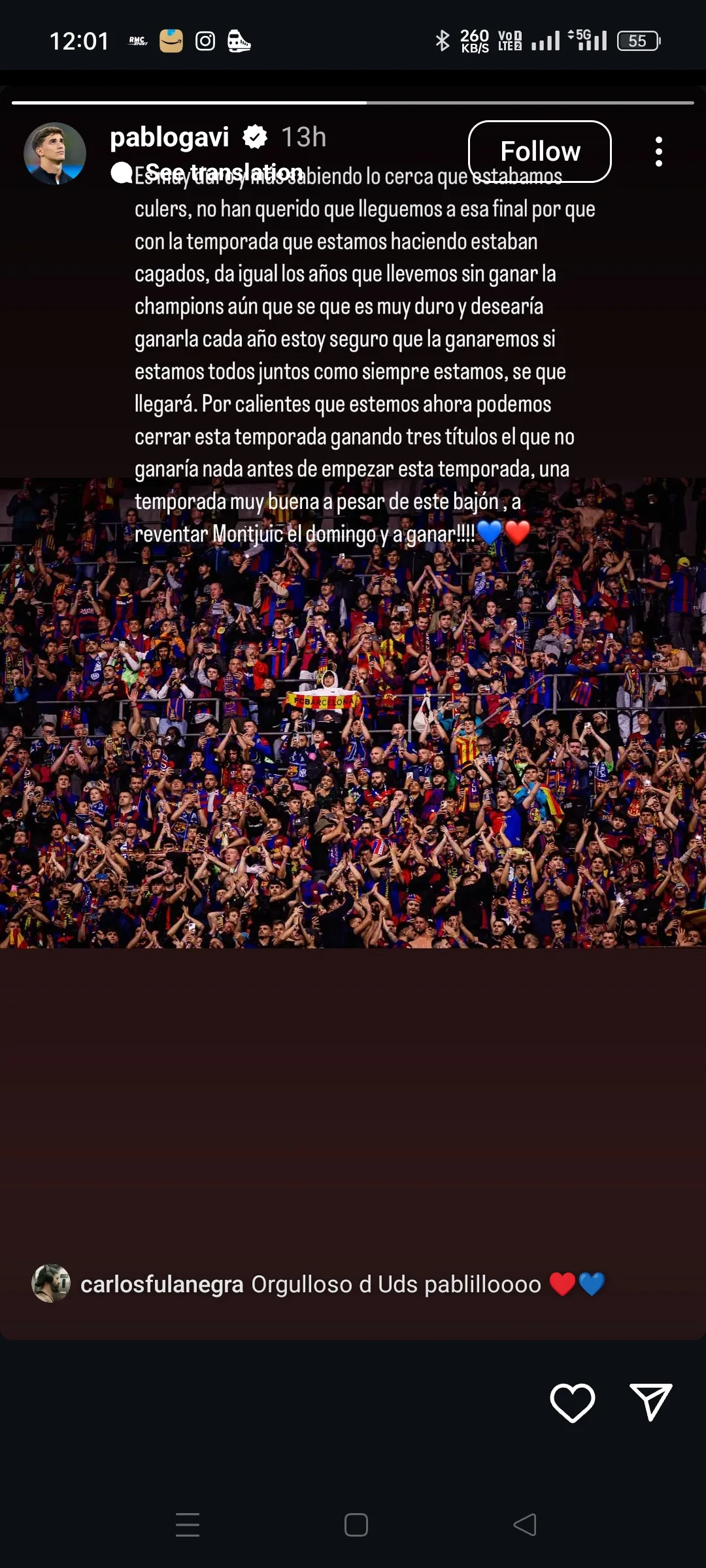
Task: Open pablogavi's profile picture
Action: tap(55, 154)
